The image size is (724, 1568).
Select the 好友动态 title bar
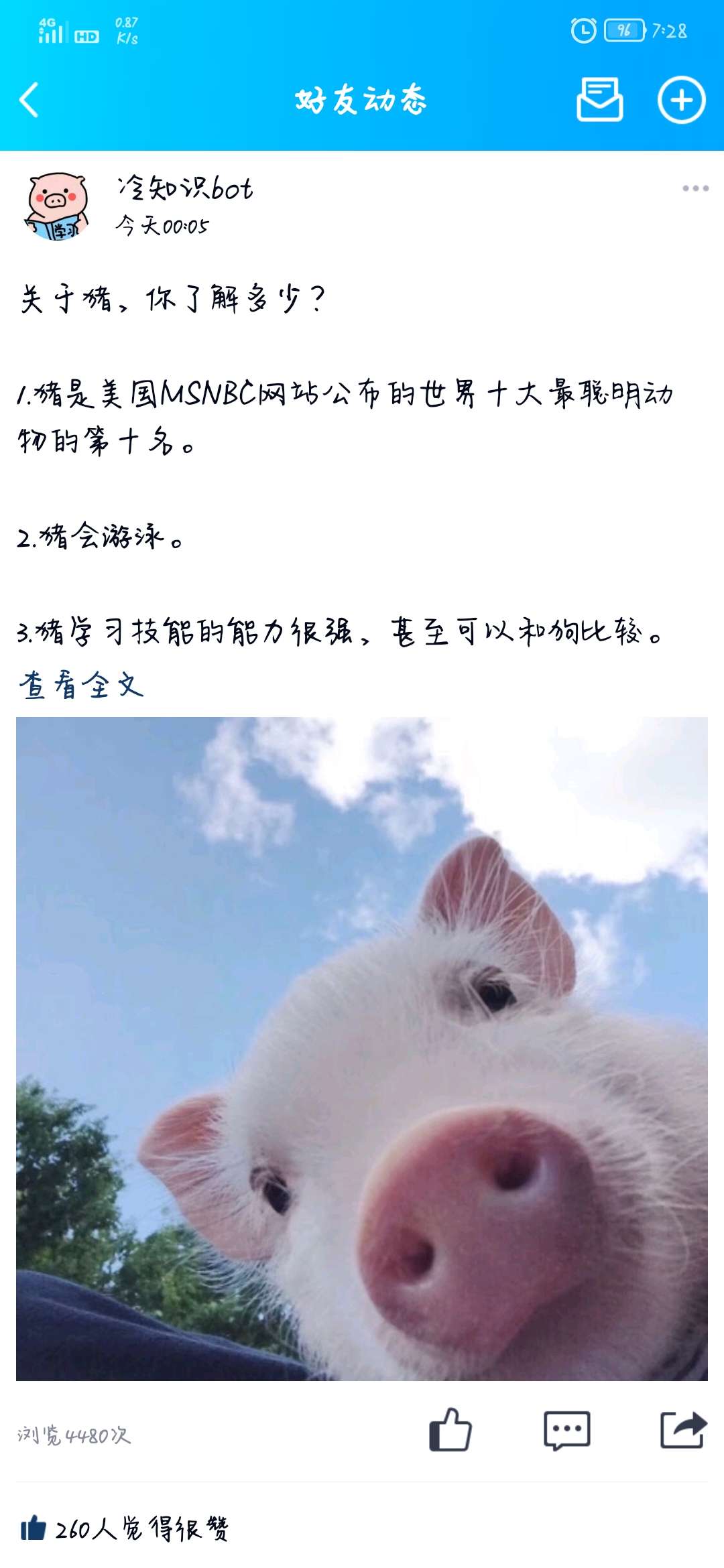pos(362,99)
